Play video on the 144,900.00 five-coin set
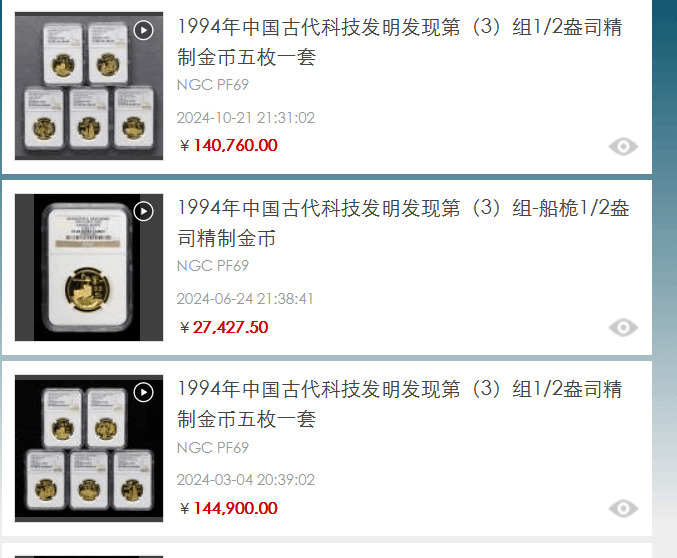Viewport: 677px width, 558px height. point(144,392)
